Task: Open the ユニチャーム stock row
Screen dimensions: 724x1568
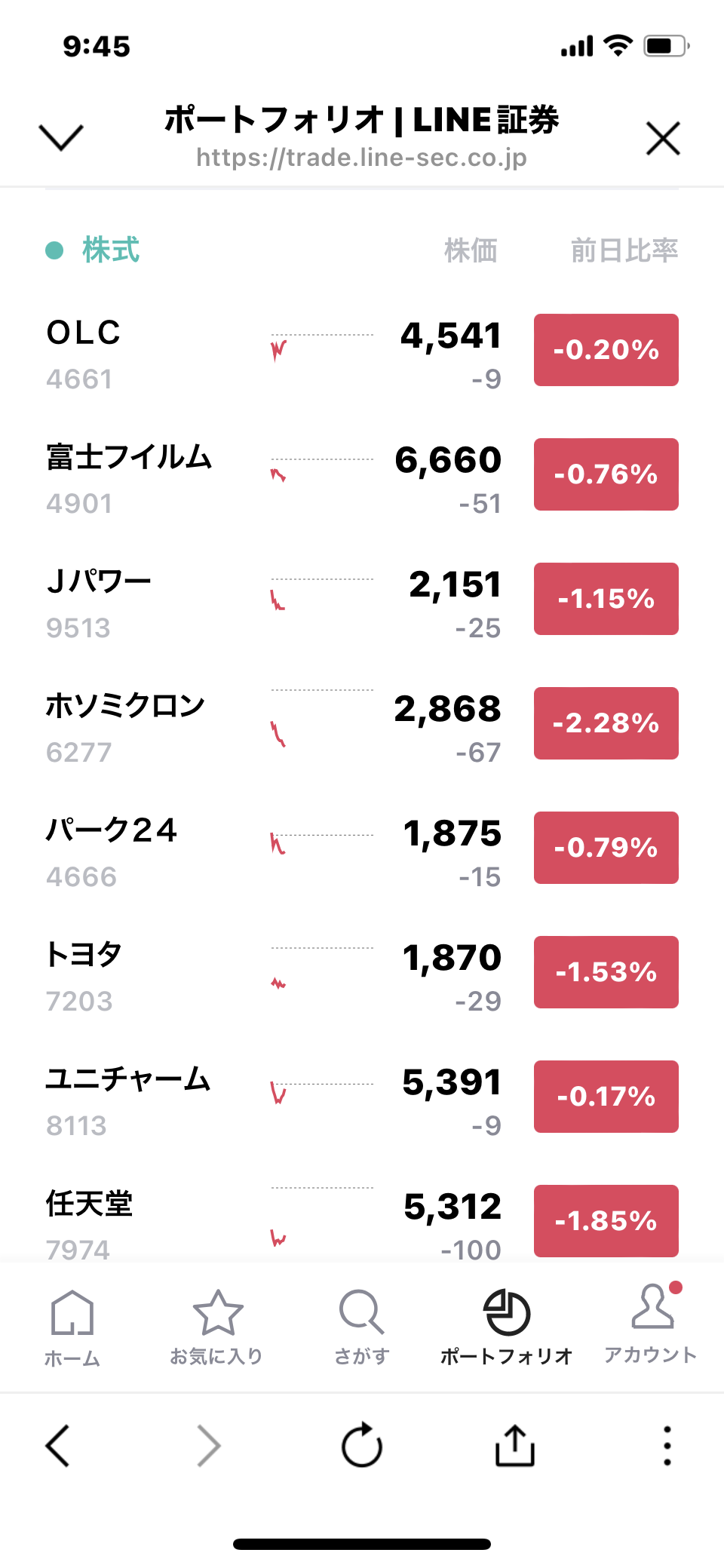Action: [362, 1097]
